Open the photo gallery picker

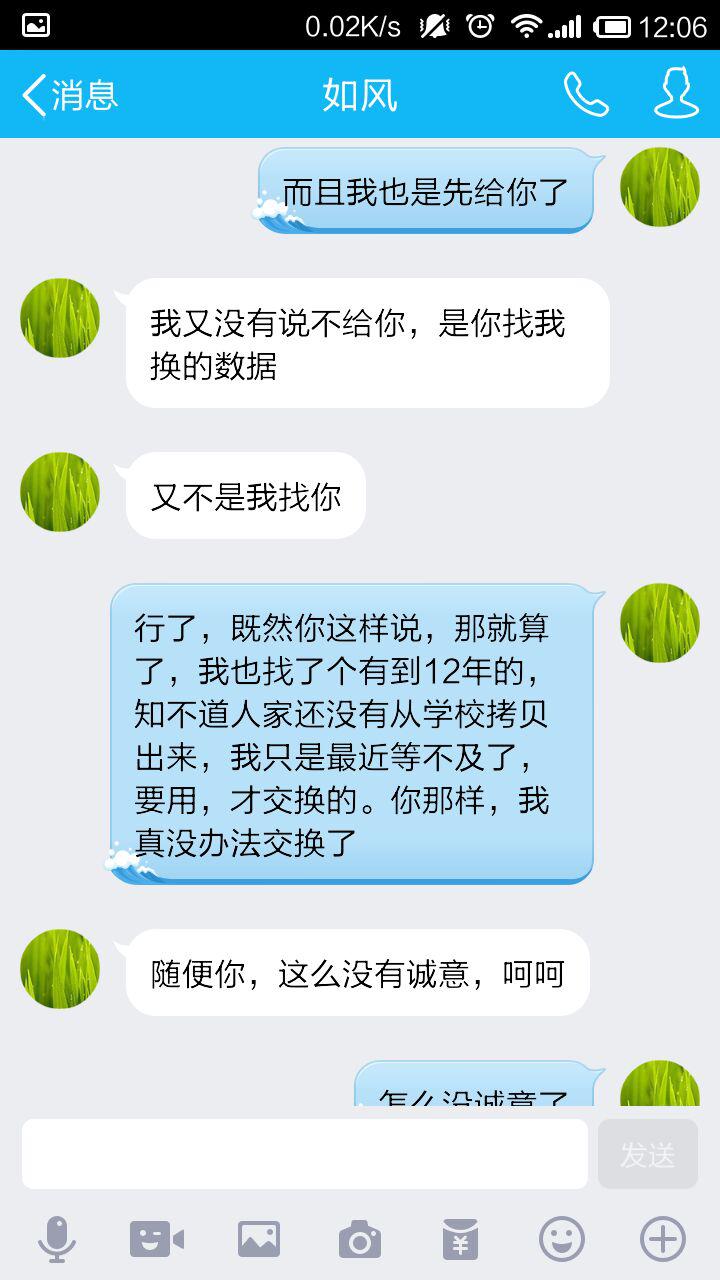pos(259,1240)
